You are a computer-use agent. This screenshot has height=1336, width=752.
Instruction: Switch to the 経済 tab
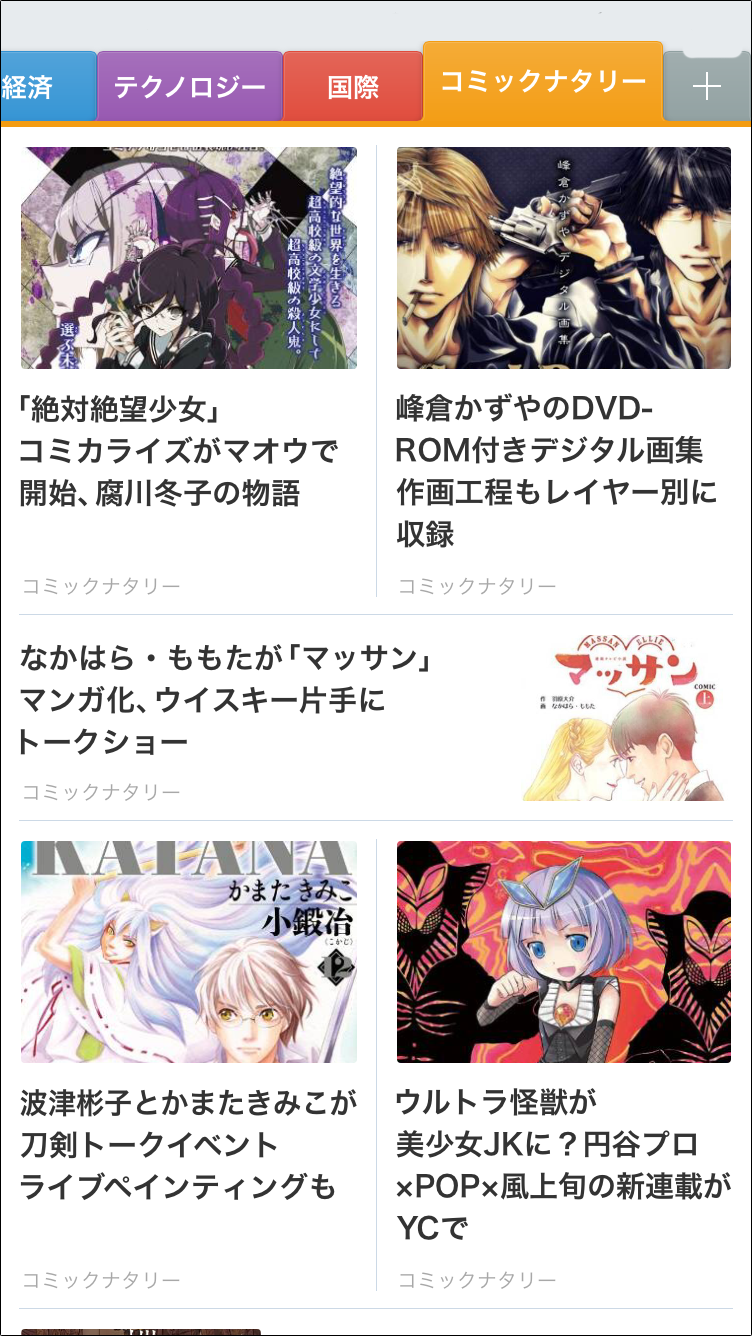[47, 86]
